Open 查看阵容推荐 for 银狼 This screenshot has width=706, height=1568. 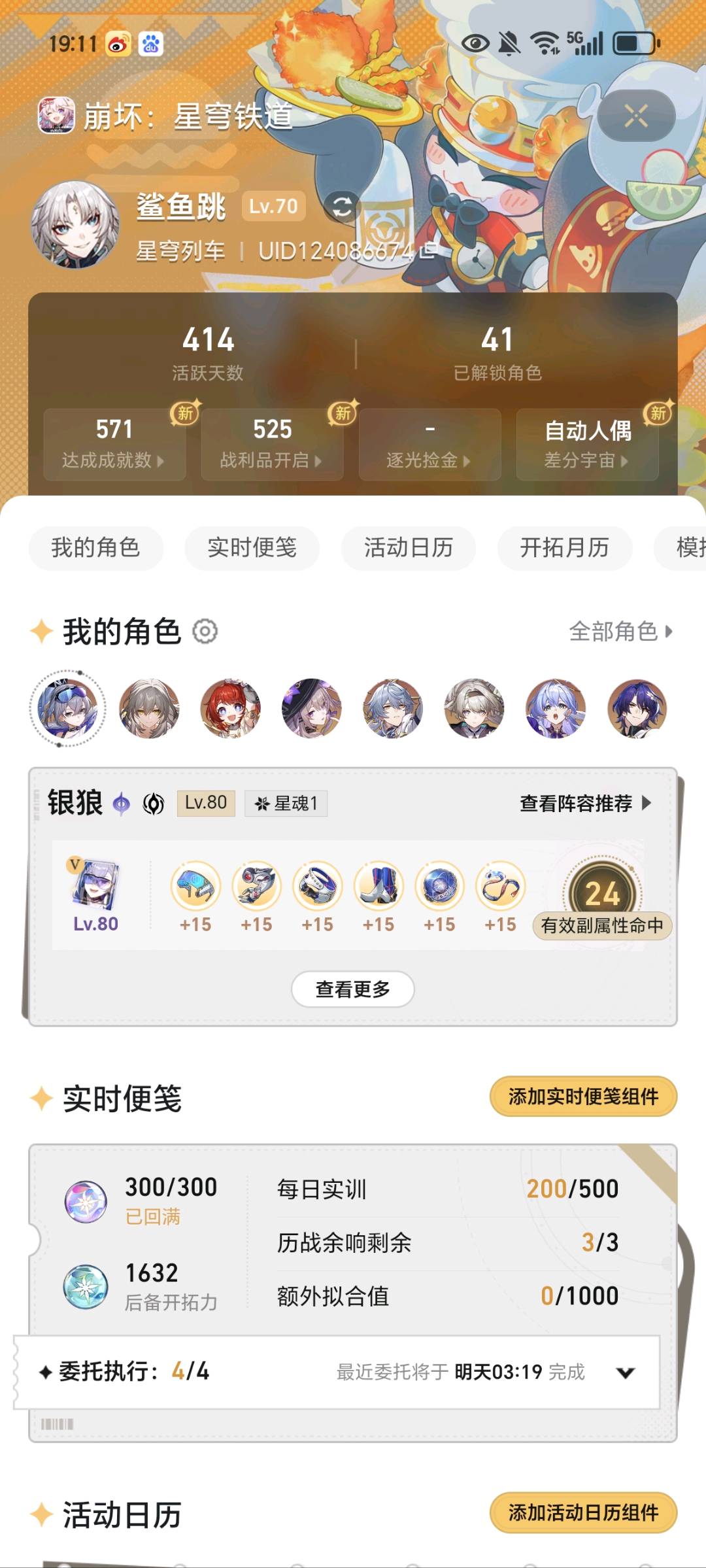click(585, 803)
